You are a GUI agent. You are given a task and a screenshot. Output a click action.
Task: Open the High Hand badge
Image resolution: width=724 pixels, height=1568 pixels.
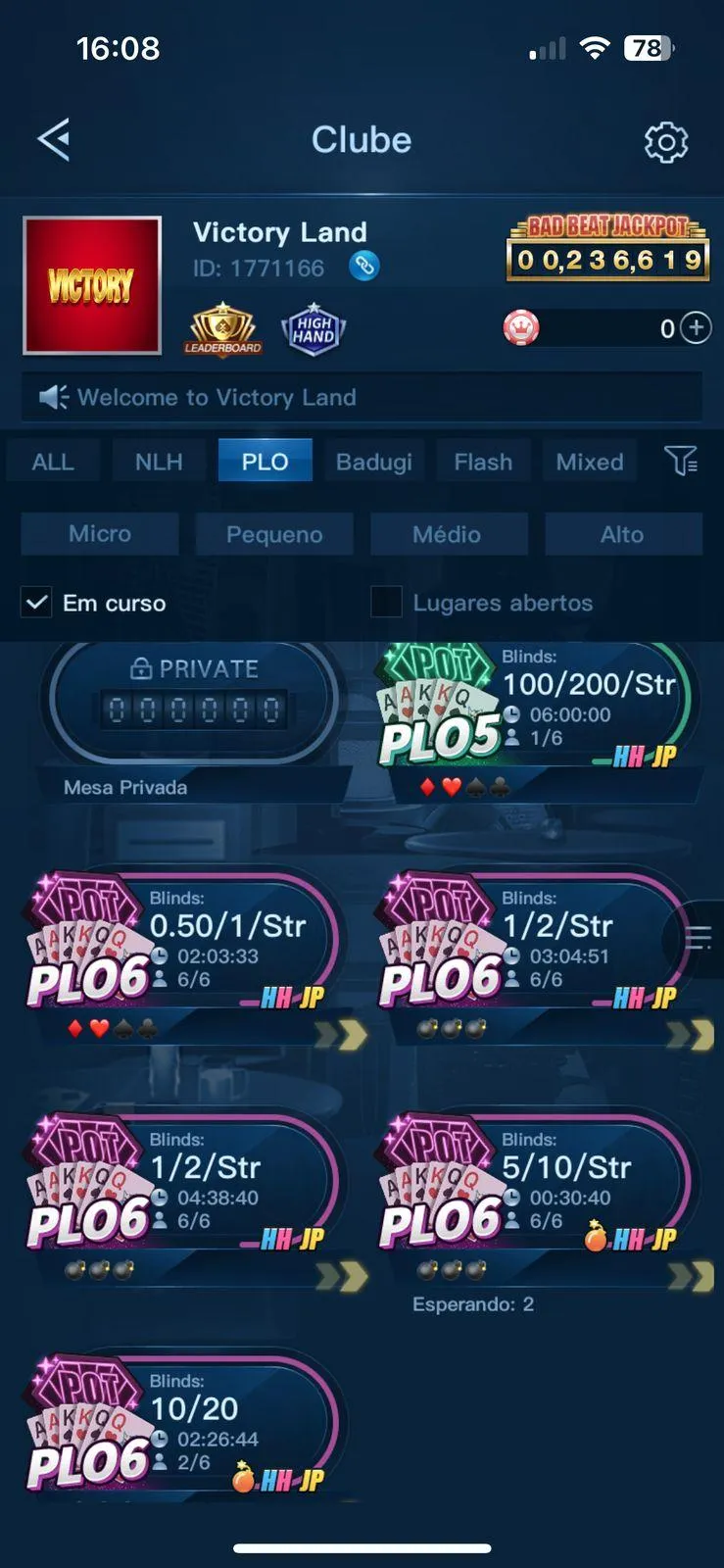pyautogui.click(x=314, y=329)
